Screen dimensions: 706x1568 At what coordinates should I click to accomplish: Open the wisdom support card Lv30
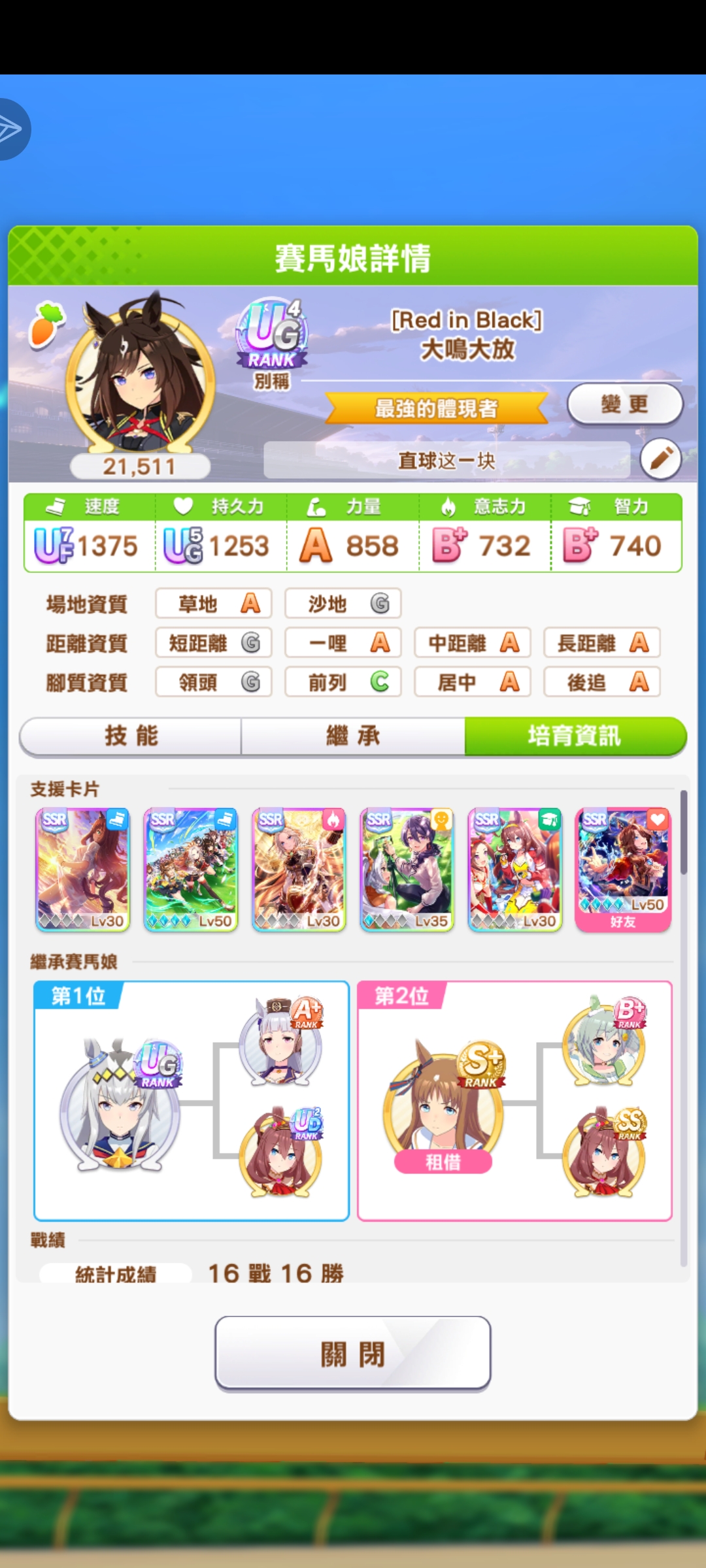tap(515, 869)
